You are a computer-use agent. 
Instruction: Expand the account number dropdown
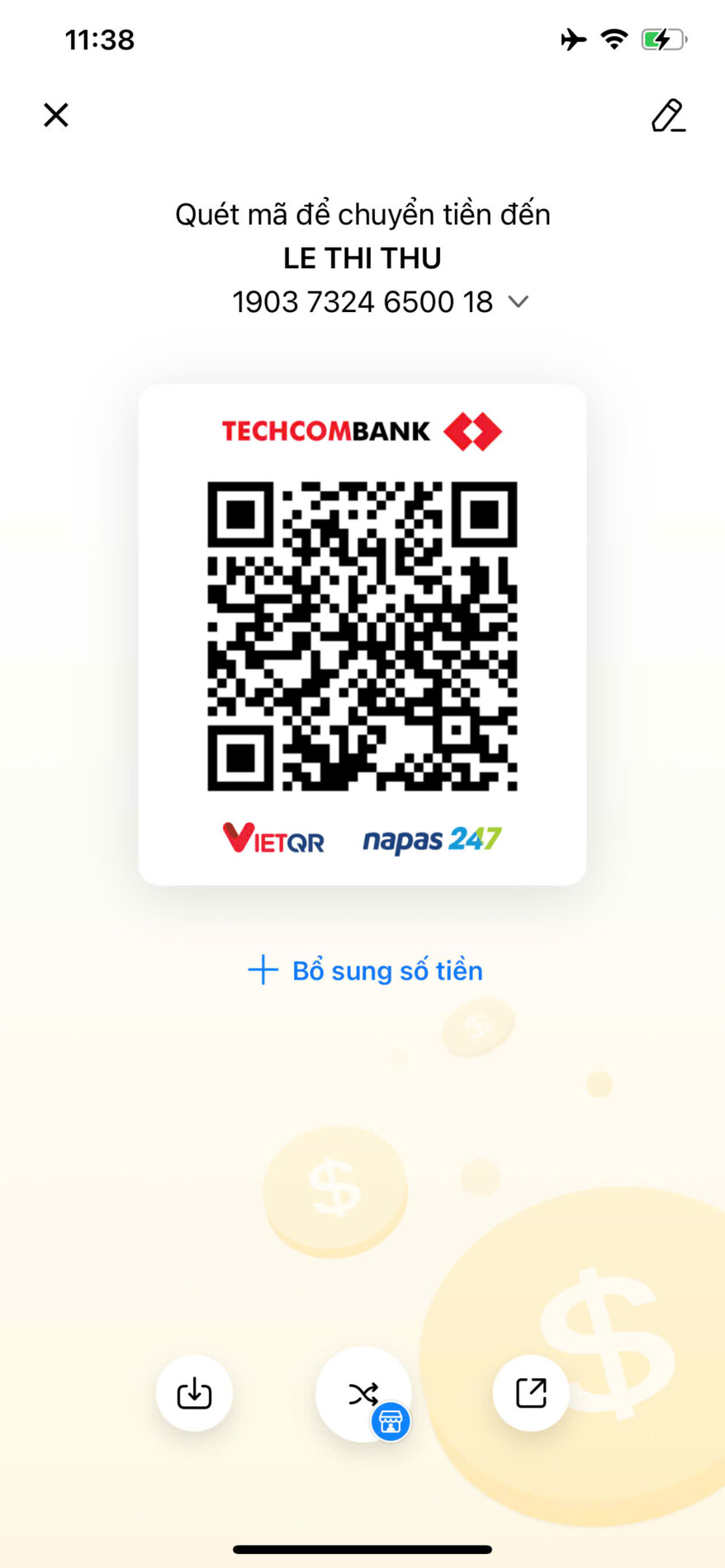click(518, 302)
